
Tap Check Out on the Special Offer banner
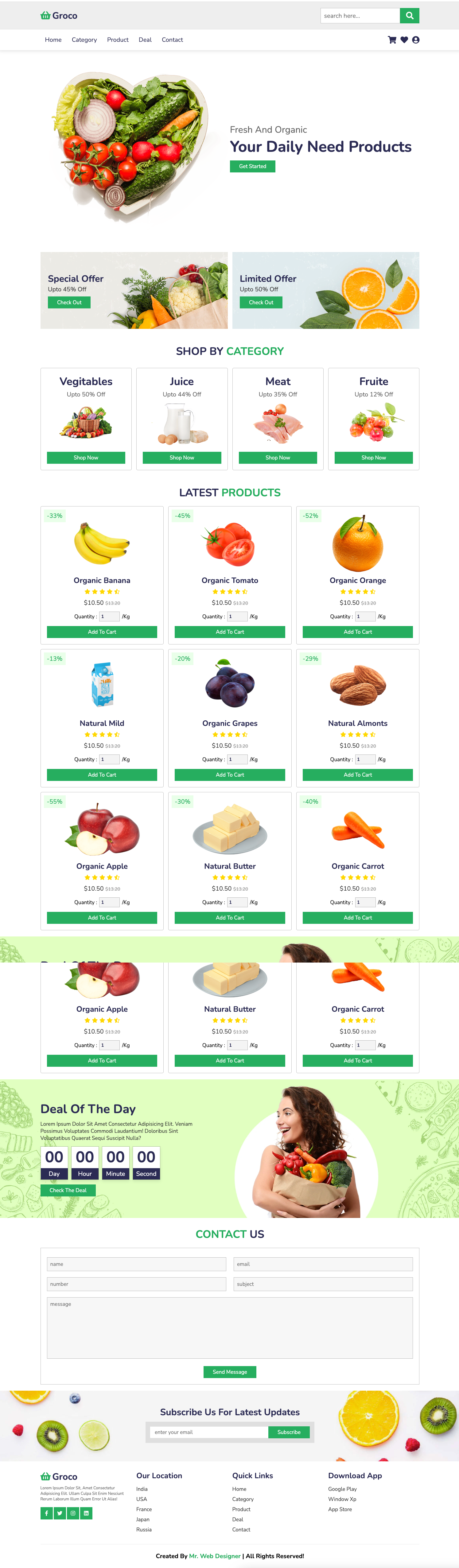point(69,302)
